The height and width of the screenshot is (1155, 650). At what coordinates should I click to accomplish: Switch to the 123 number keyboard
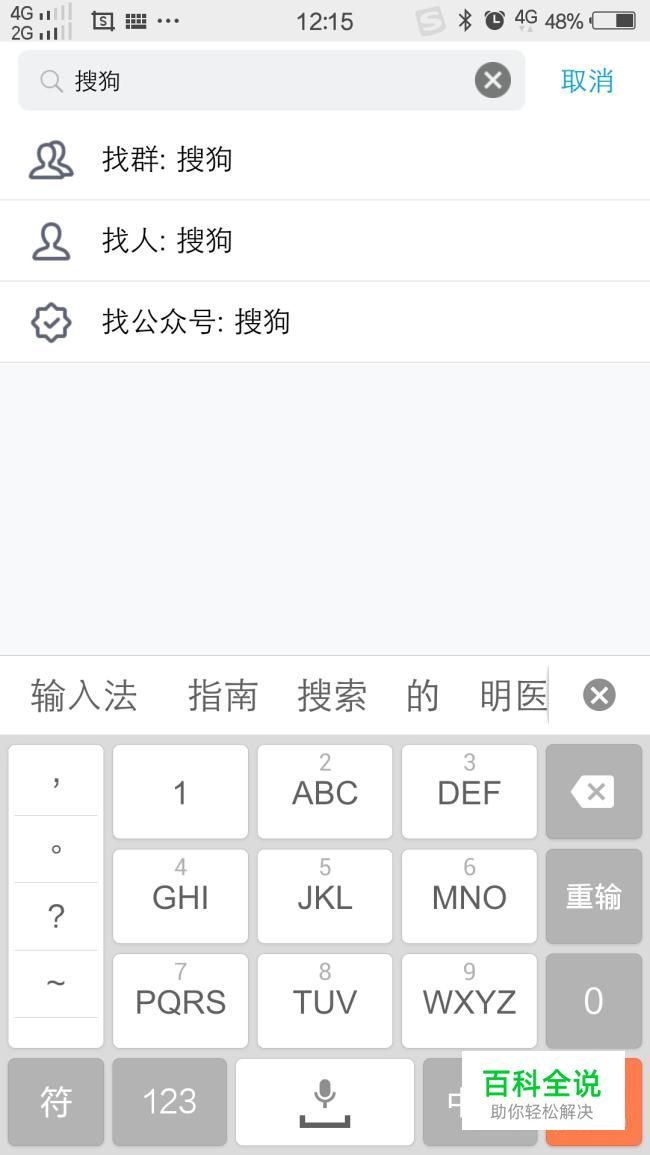coord(170,1102)
